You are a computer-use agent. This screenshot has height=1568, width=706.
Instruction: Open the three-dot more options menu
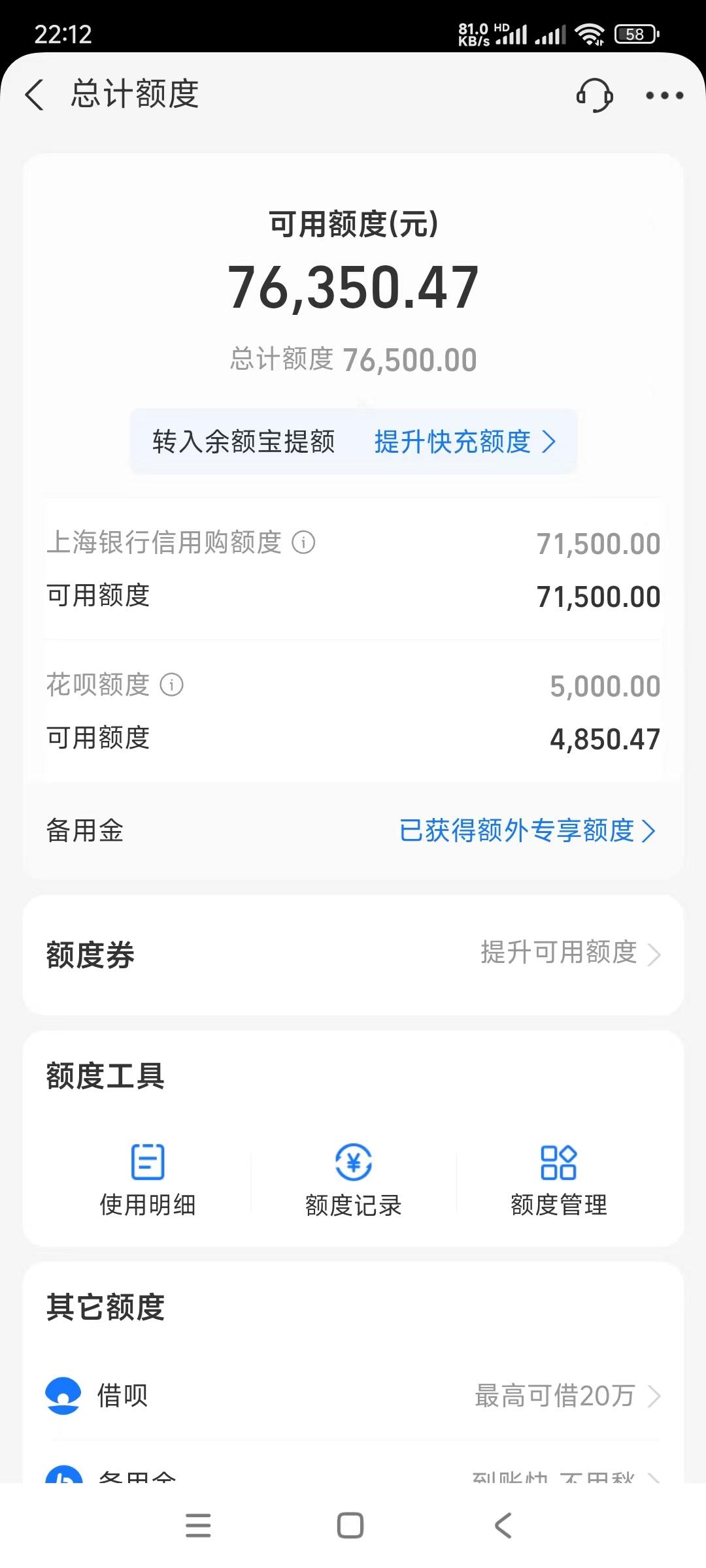click(x=664, y=95)
